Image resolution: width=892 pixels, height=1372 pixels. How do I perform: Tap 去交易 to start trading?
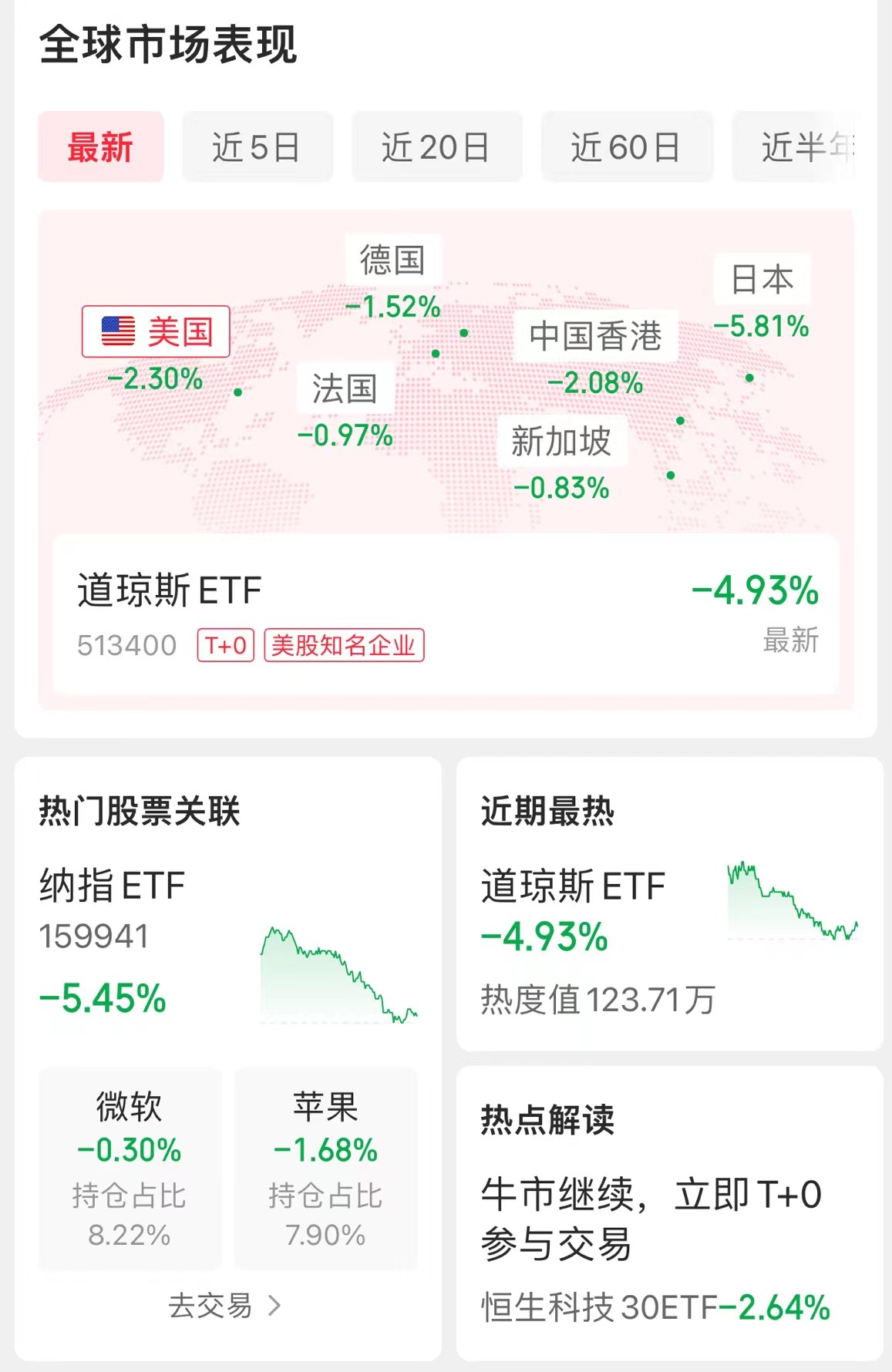[225, 1306]
